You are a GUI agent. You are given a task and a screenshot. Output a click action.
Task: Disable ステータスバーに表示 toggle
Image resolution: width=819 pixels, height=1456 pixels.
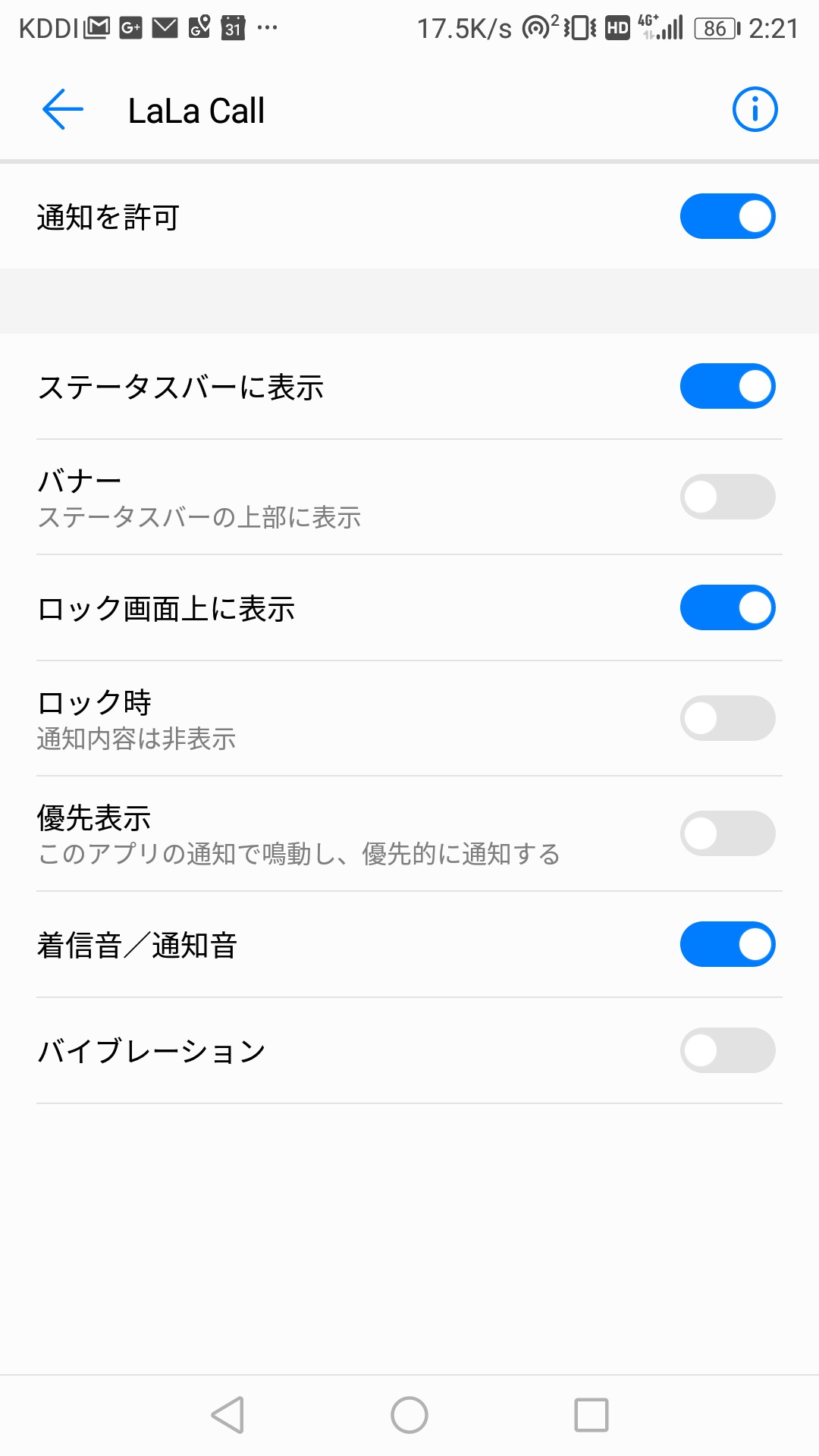click(x=727, y=387)
